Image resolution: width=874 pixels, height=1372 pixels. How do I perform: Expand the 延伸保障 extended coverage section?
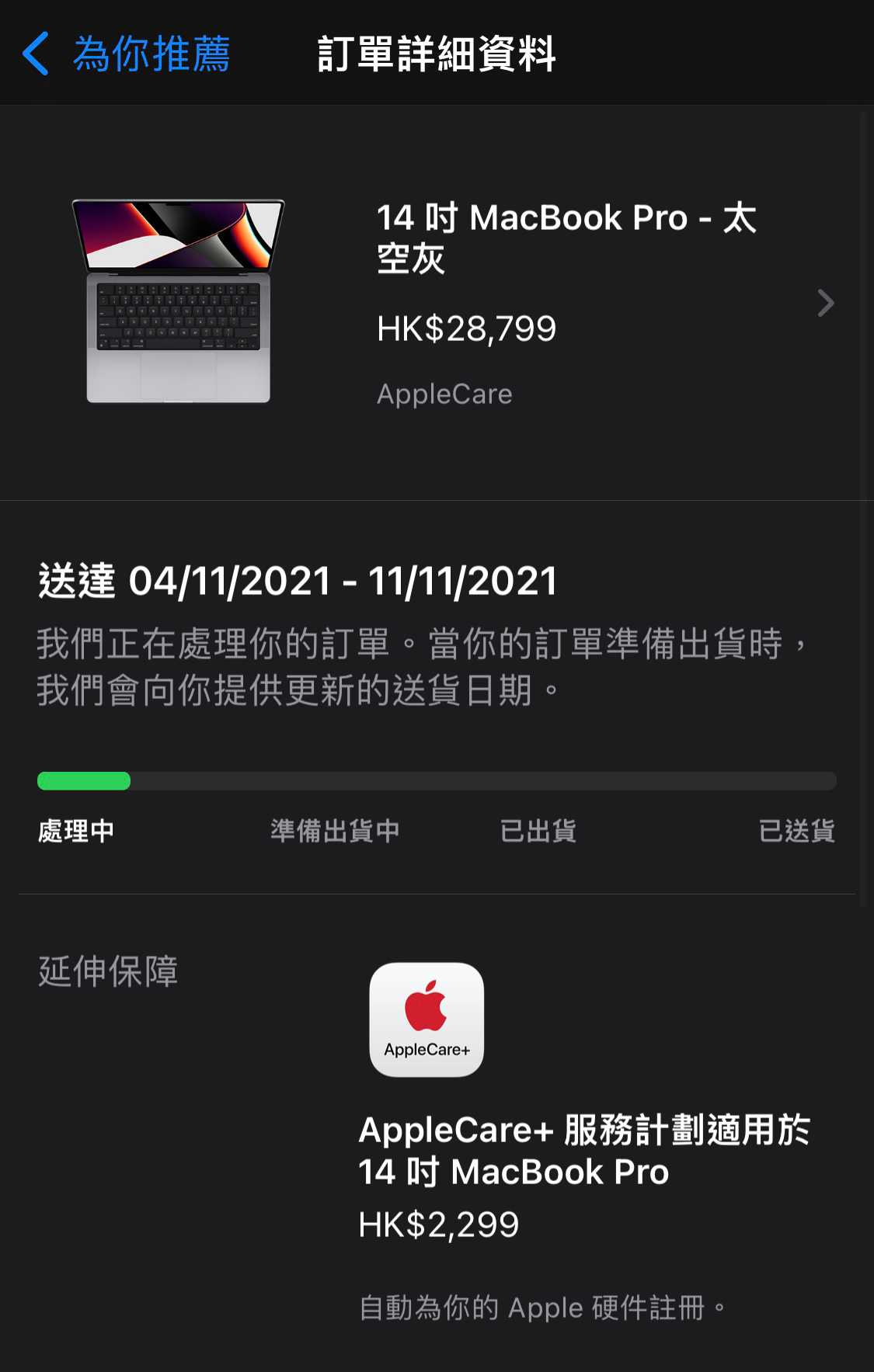(109, 971)
